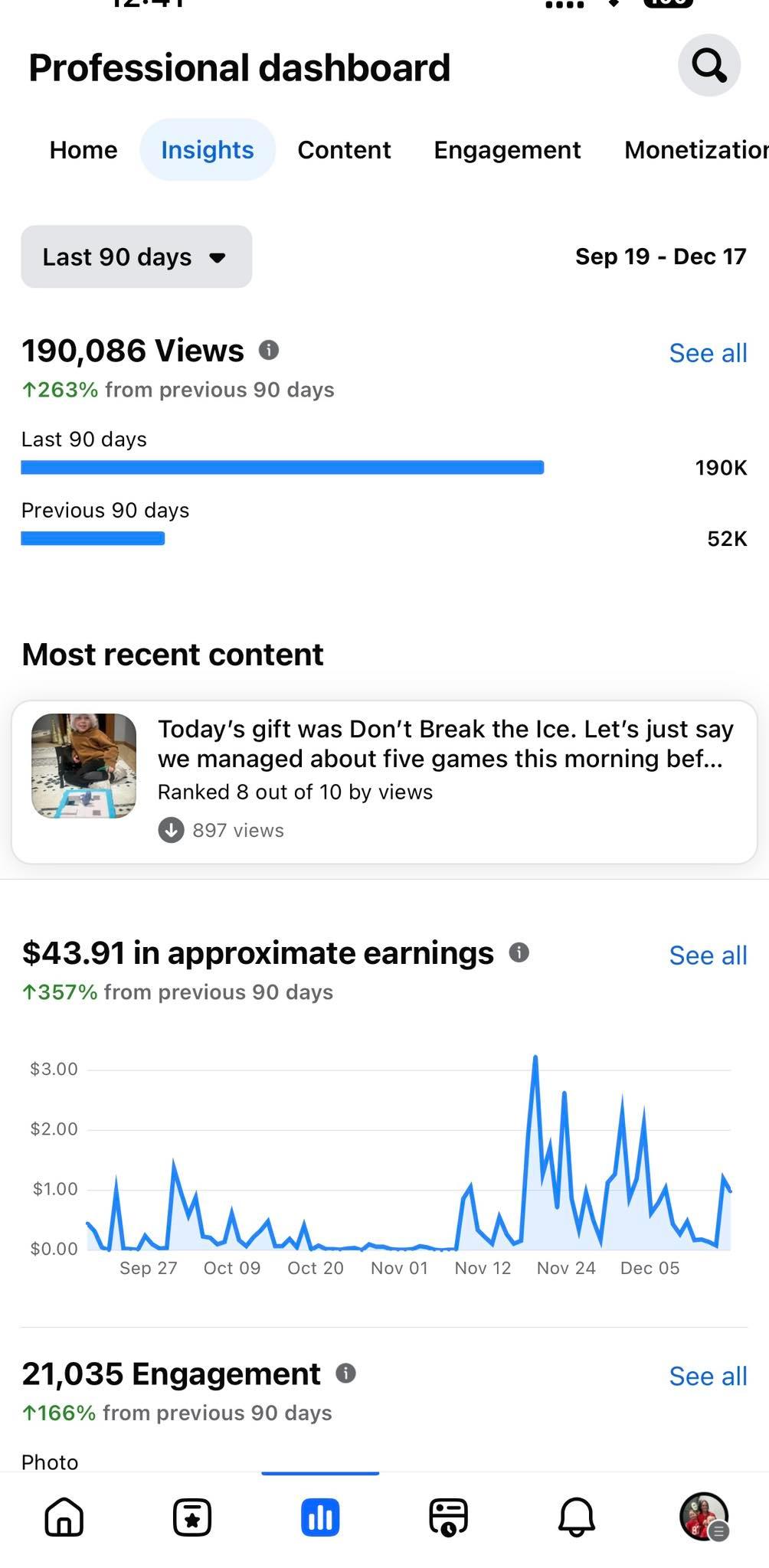See all views details
769x1568 pixels.
click(x=707, y=353)
